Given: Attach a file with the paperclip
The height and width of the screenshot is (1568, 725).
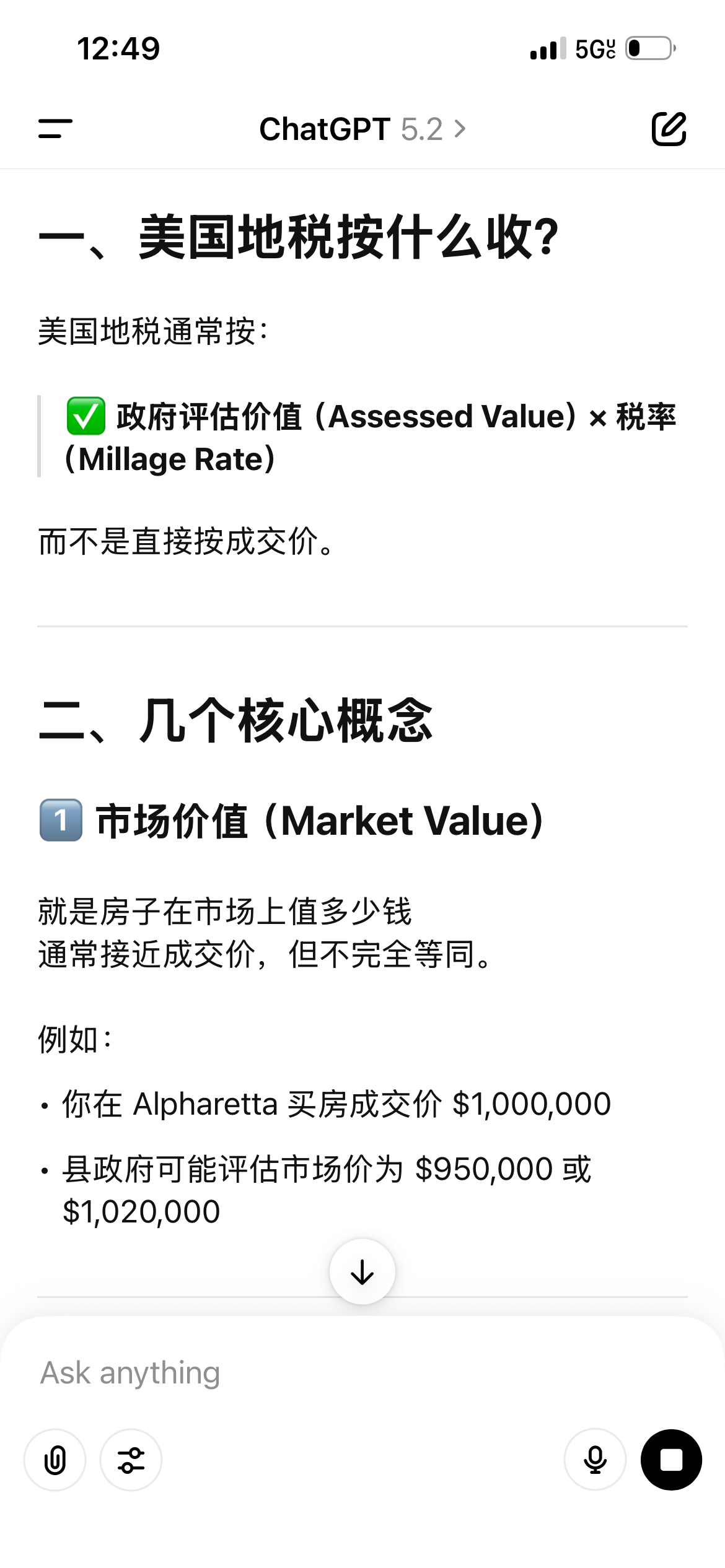Looking at the screenshot, I should [55, 1460].
